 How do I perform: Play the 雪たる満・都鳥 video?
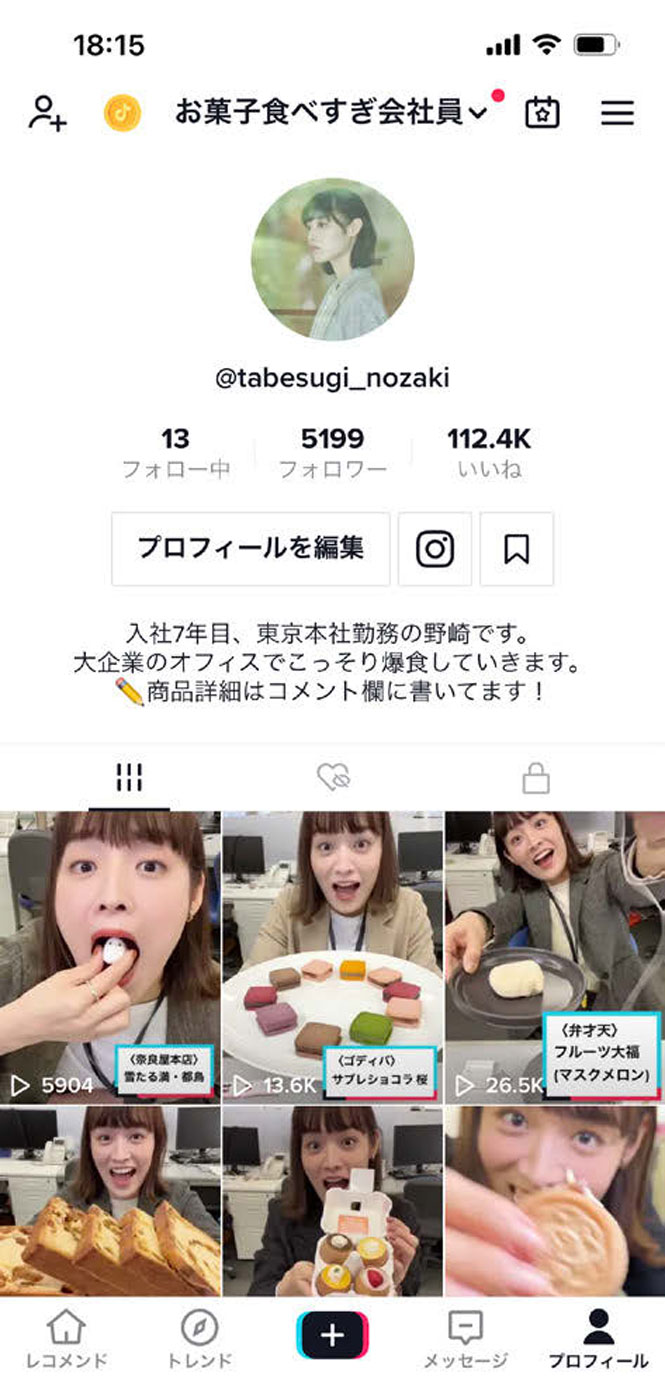tap(110, 955)
